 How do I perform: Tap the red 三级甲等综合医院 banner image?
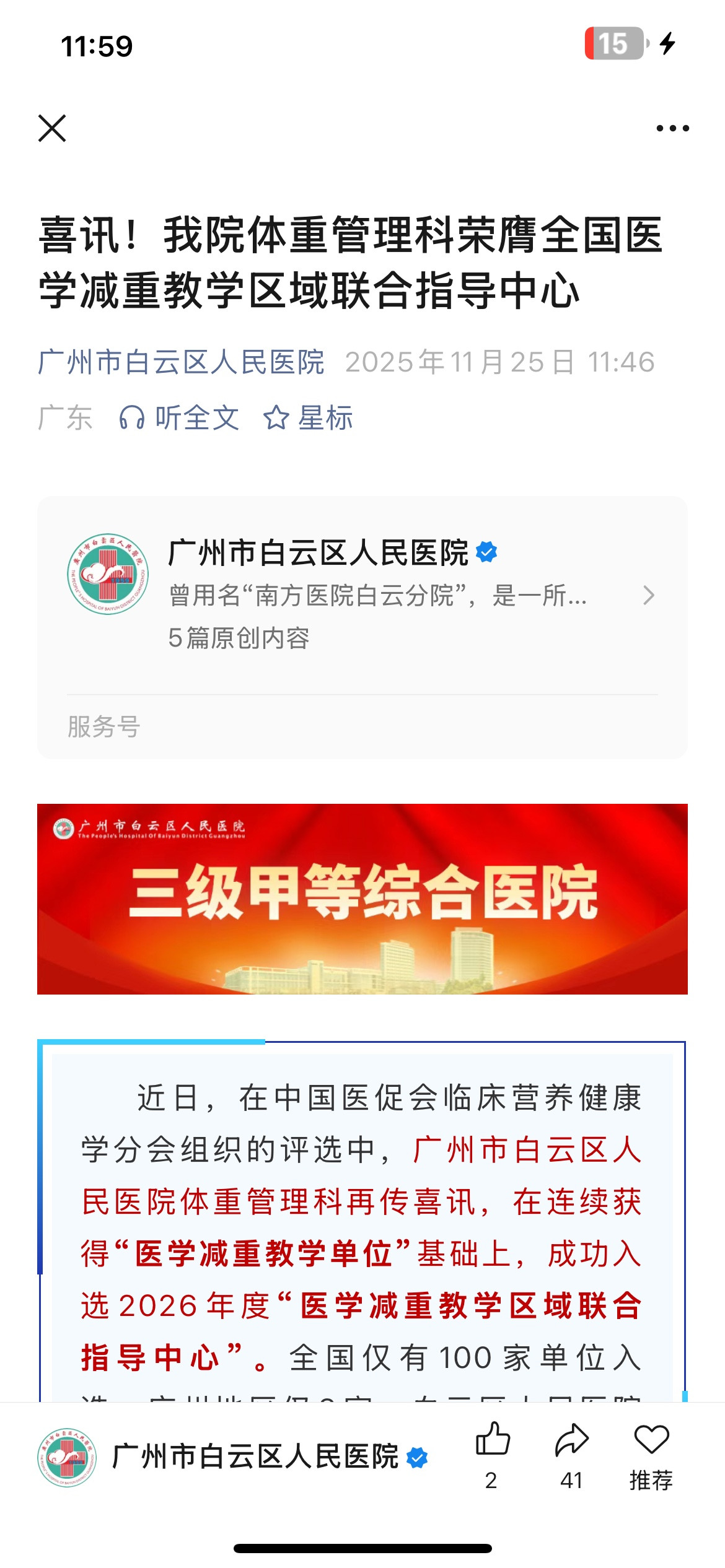tap(362, 910)
